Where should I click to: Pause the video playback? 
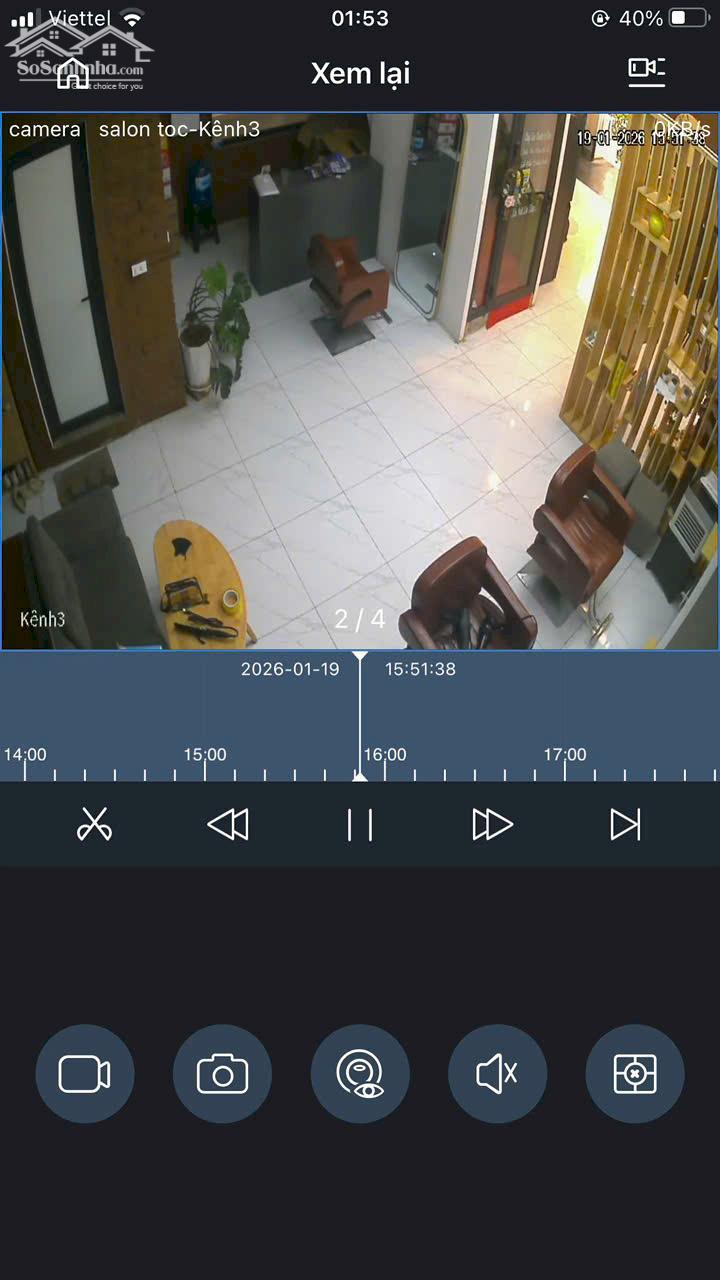pos(360,824)
